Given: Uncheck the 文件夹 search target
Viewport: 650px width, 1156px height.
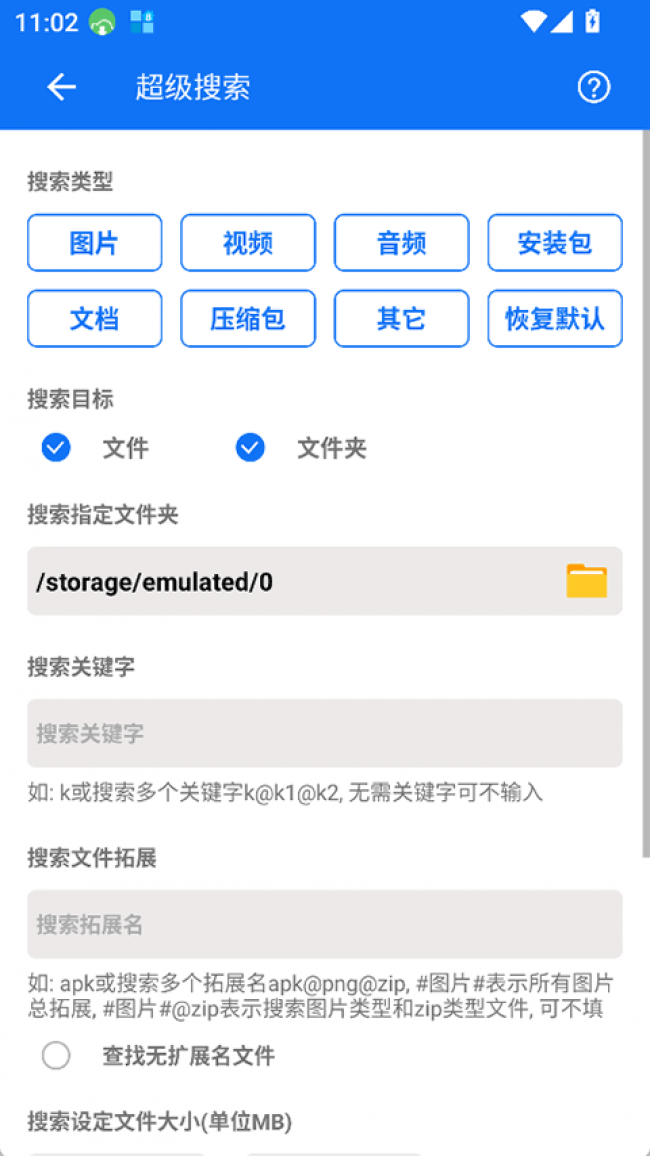Looking at the screenshot, I should click(x=250, y=448).
